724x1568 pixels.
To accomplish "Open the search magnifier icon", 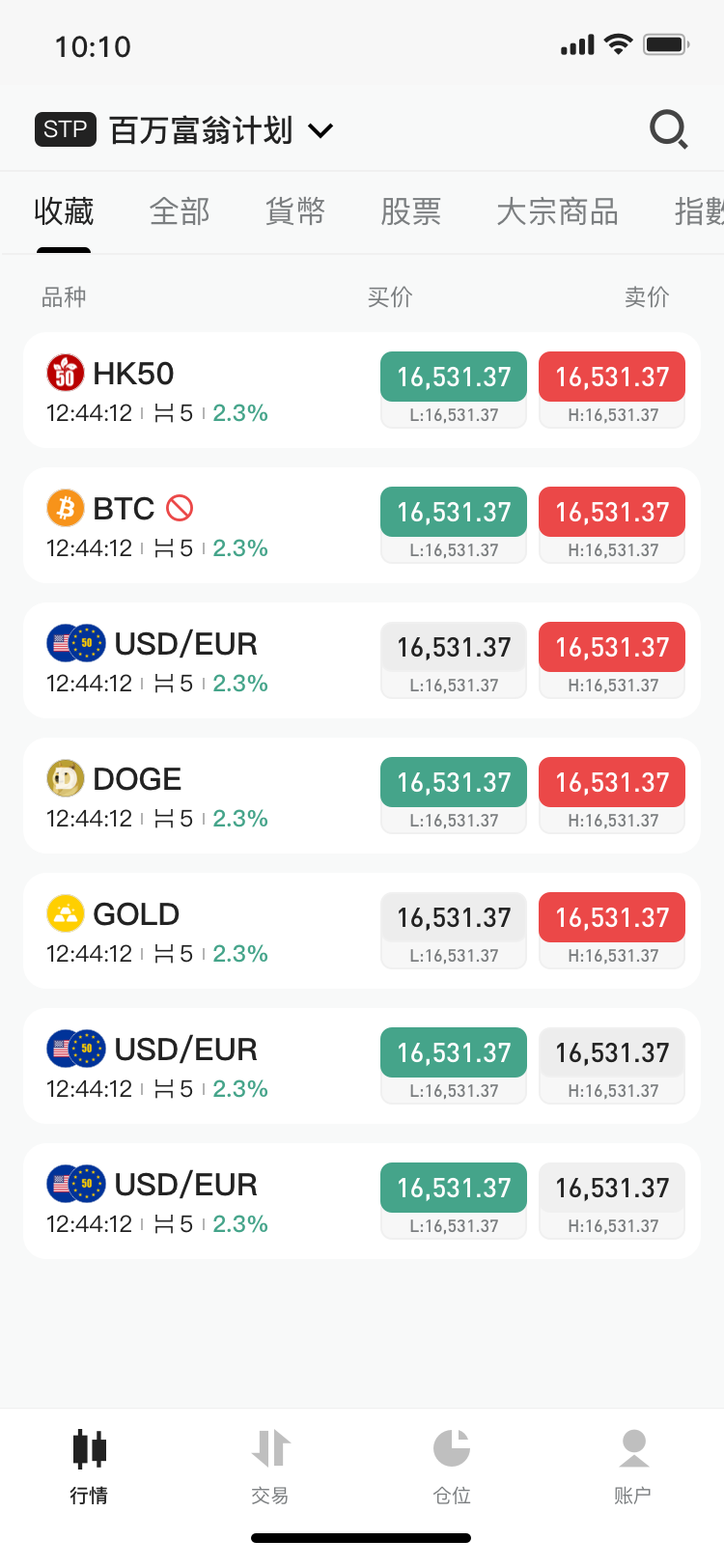I will point(669,129).
